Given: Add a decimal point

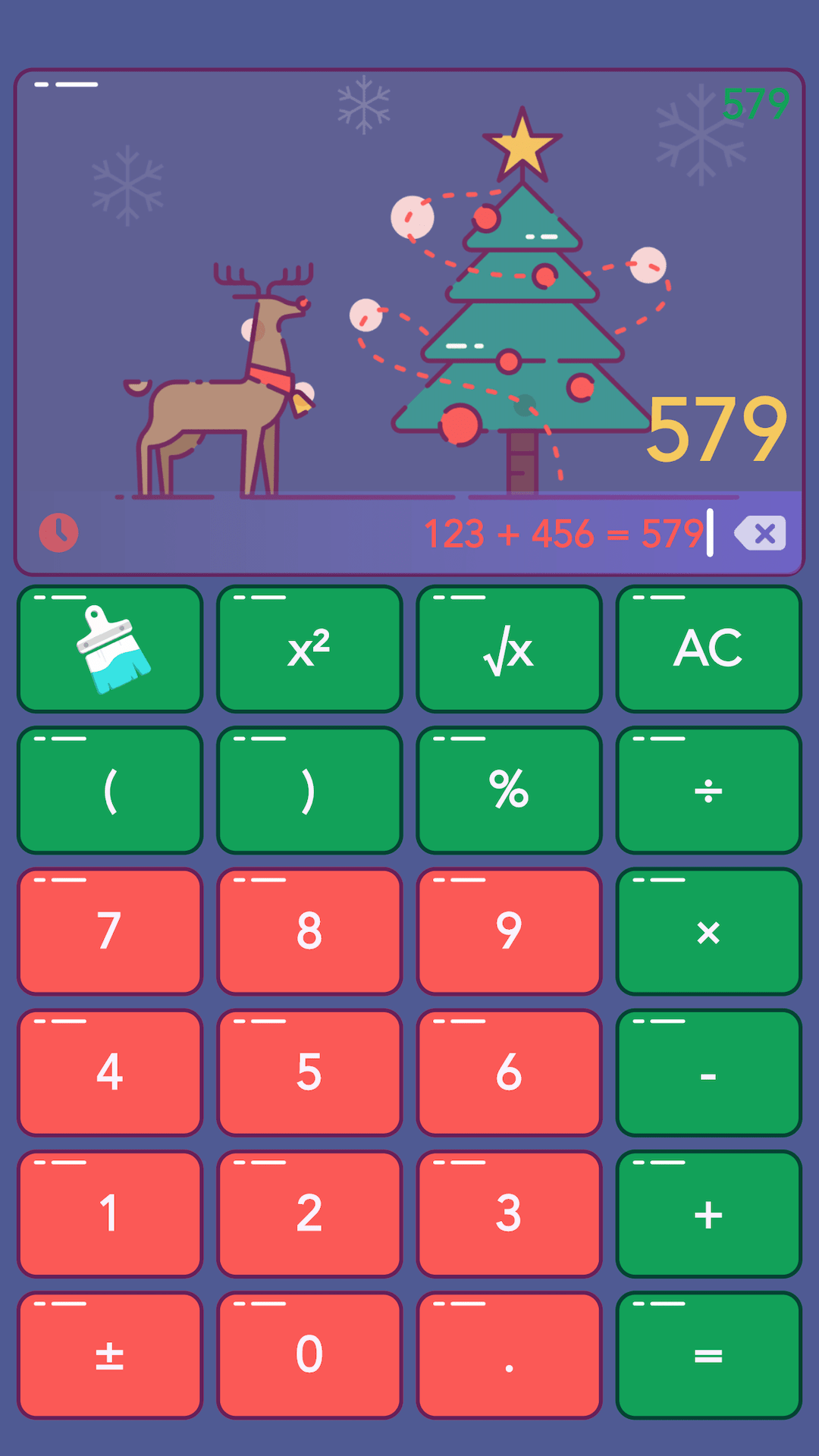Looking at the screenshot, I should 509,1354.
